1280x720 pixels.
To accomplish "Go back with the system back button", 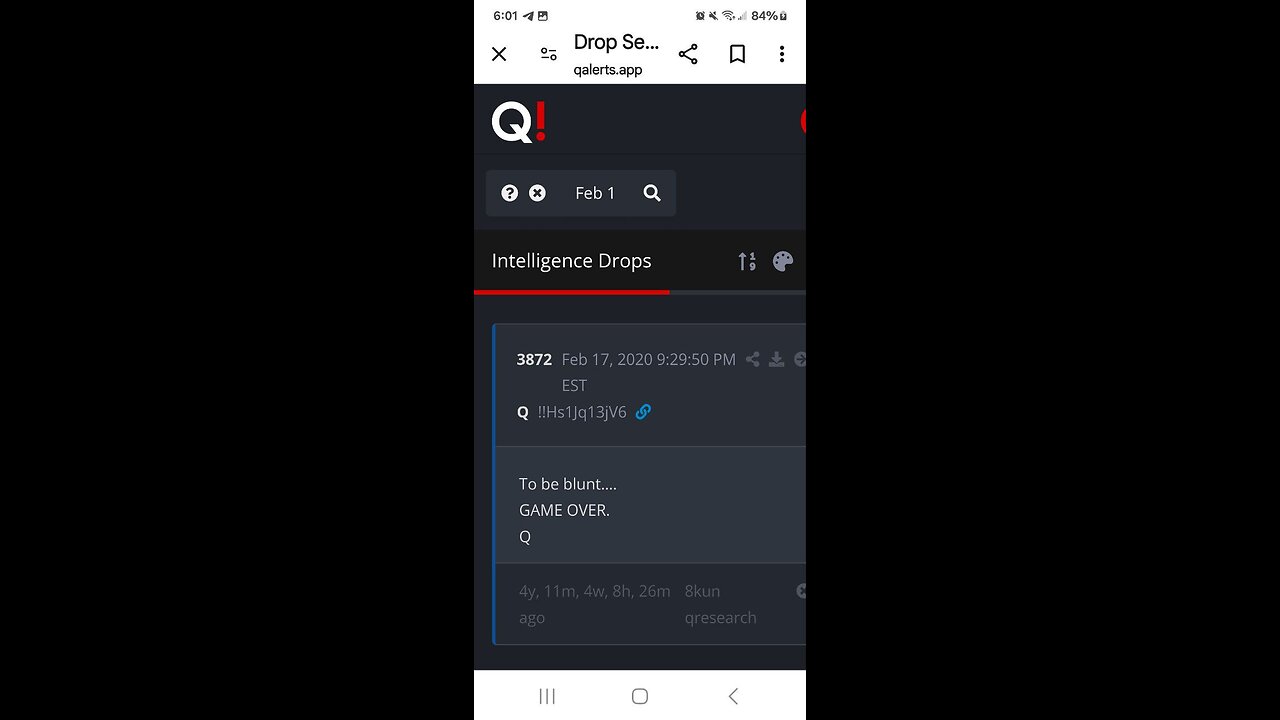I will (x=733, y=696).
